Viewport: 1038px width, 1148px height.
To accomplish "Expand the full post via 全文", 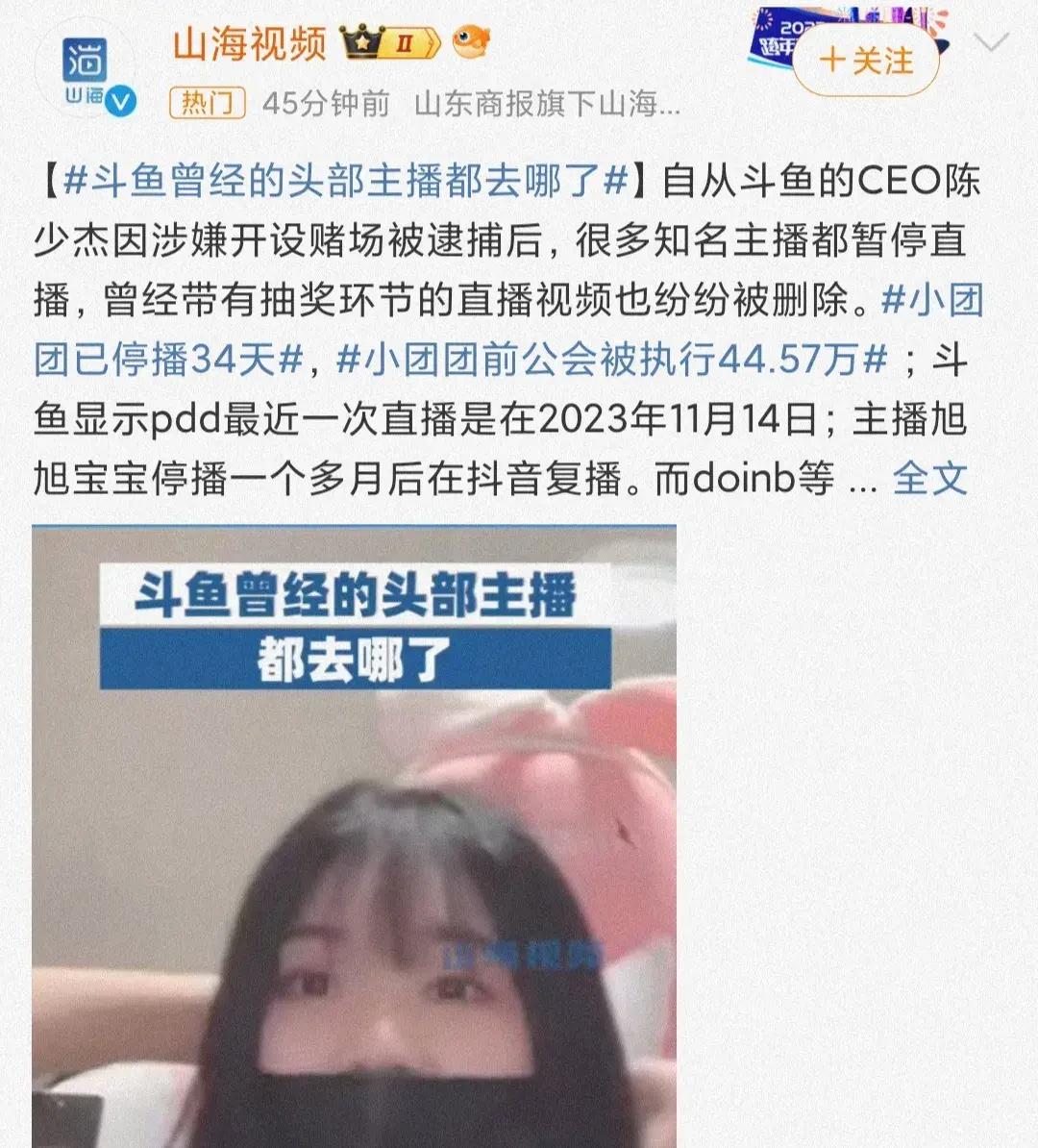I will tap(928, 478).
